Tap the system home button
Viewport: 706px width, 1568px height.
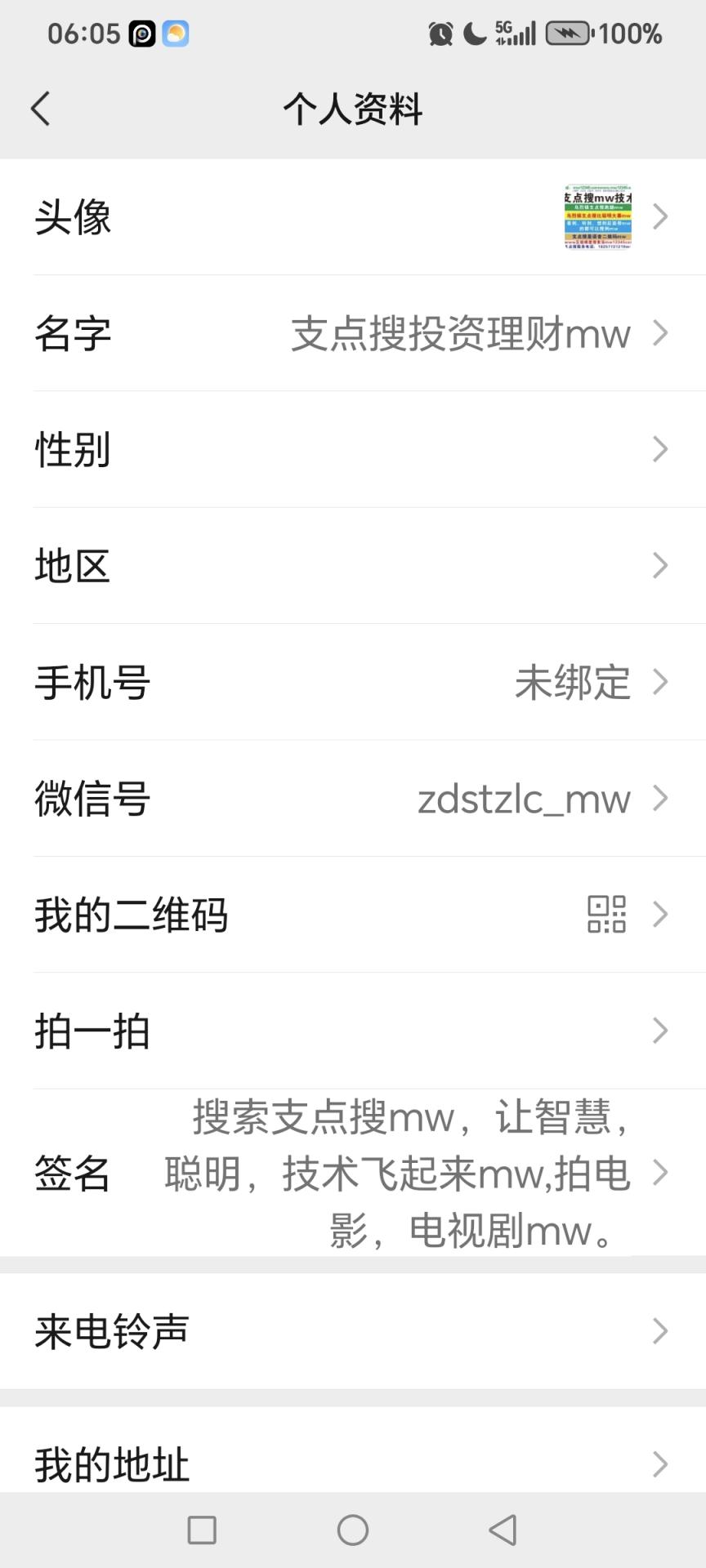tap(353, 1530)
